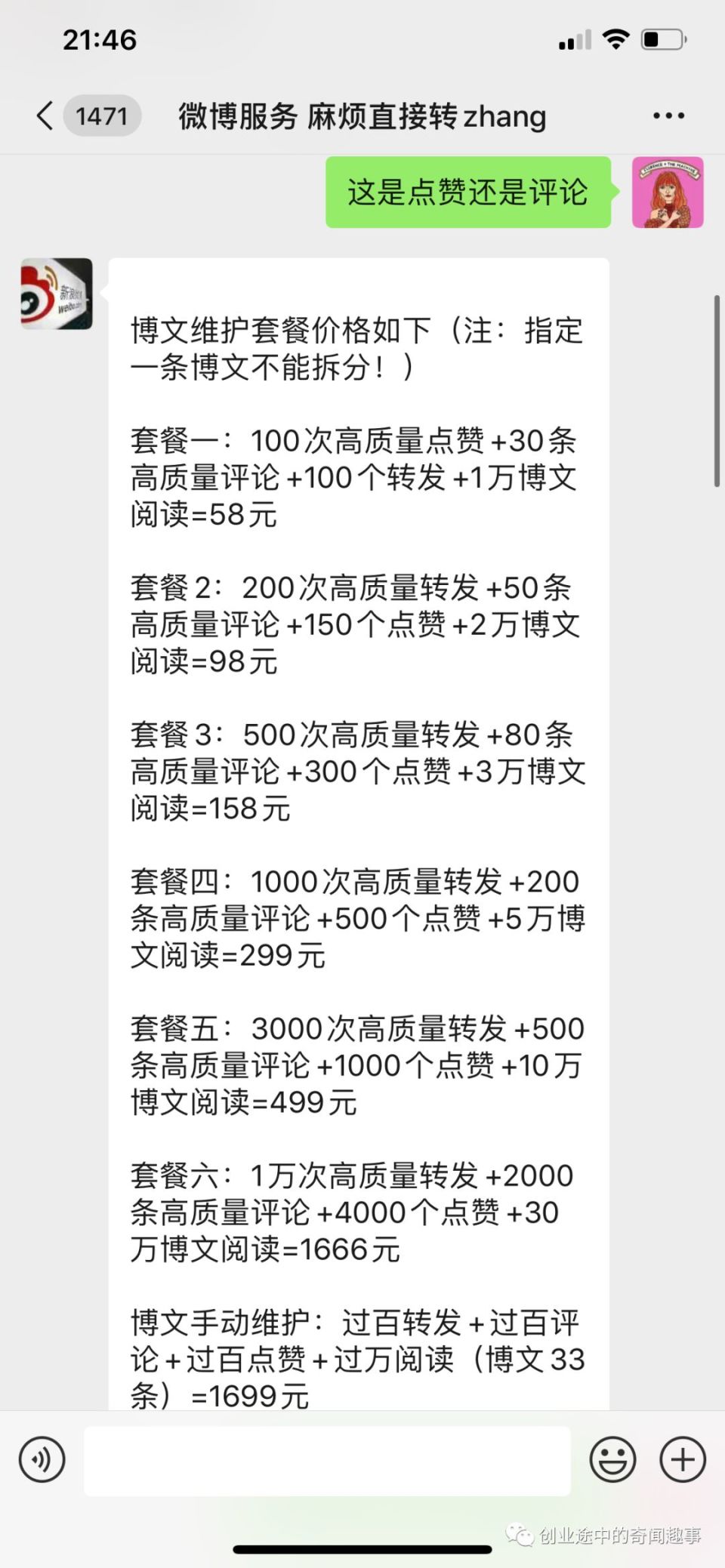The image size is (725, 1568).
Task: Tap my own avatar beside the green message
Action: point(668,193)
